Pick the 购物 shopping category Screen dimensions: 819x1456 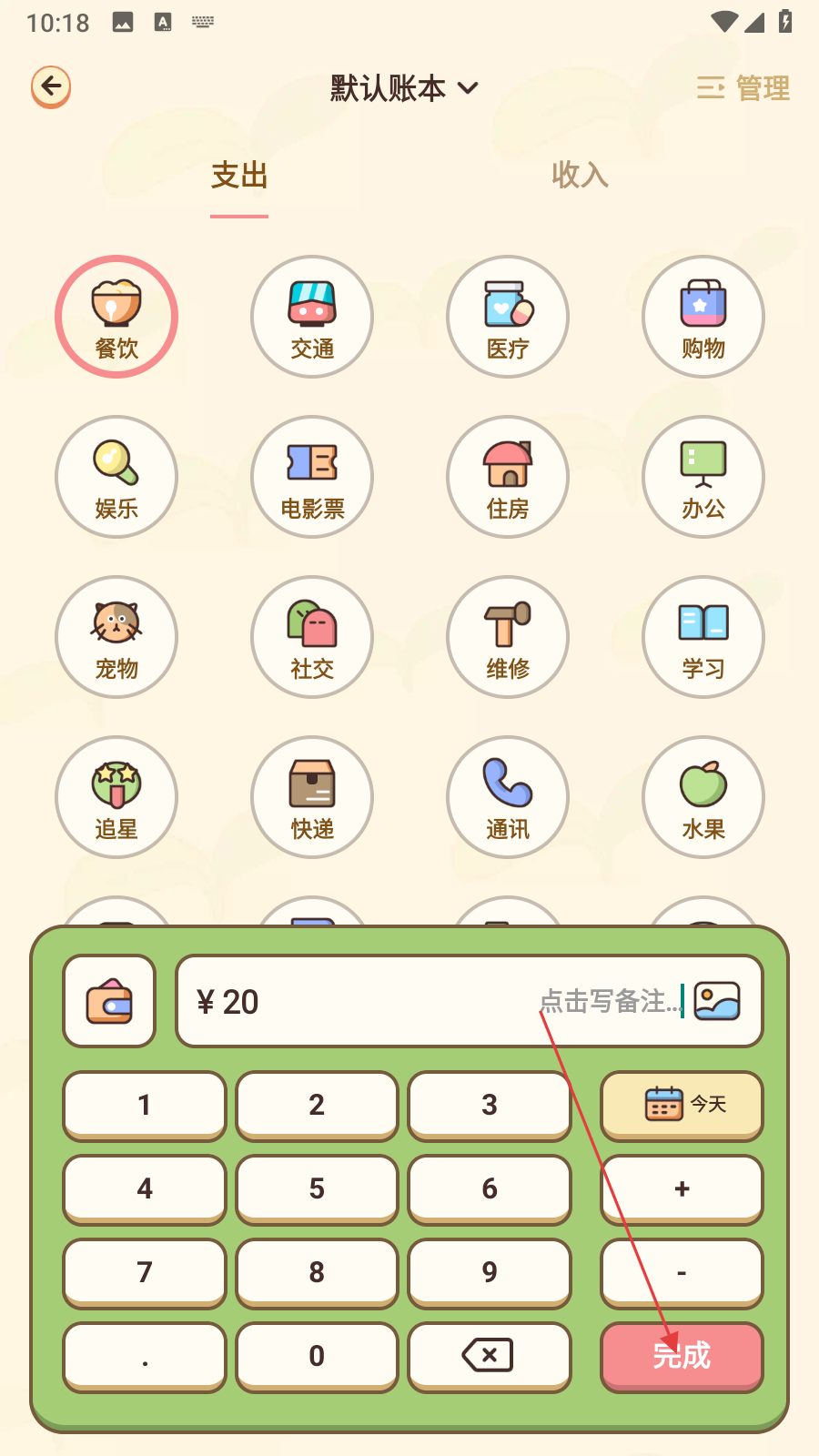(703, 317)
